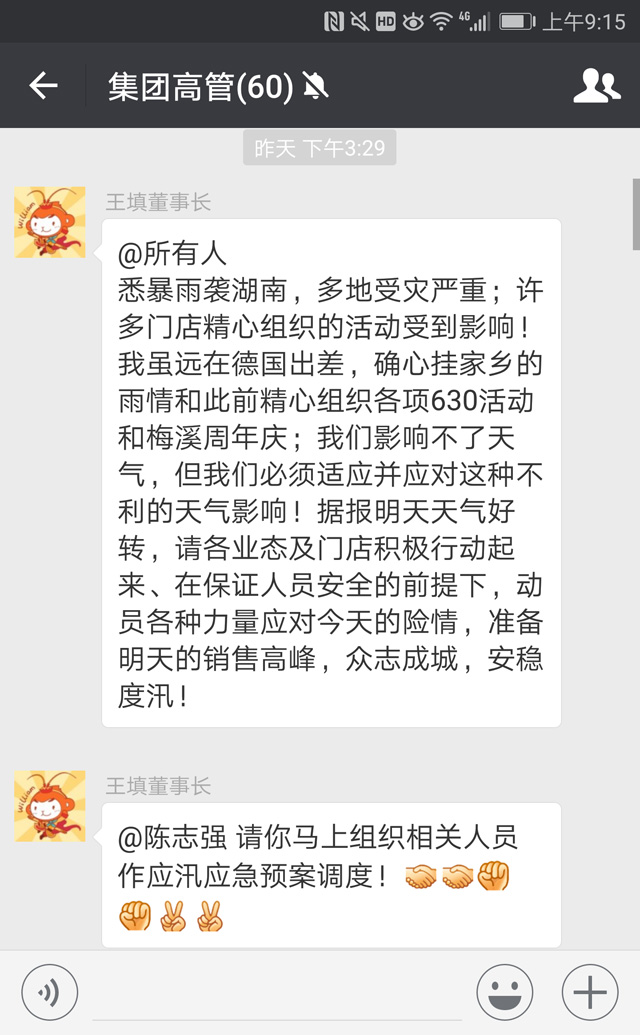Open 王填董事长's avatar beside @陈志强 message
Screen dimensions: 640x1035
50,805
